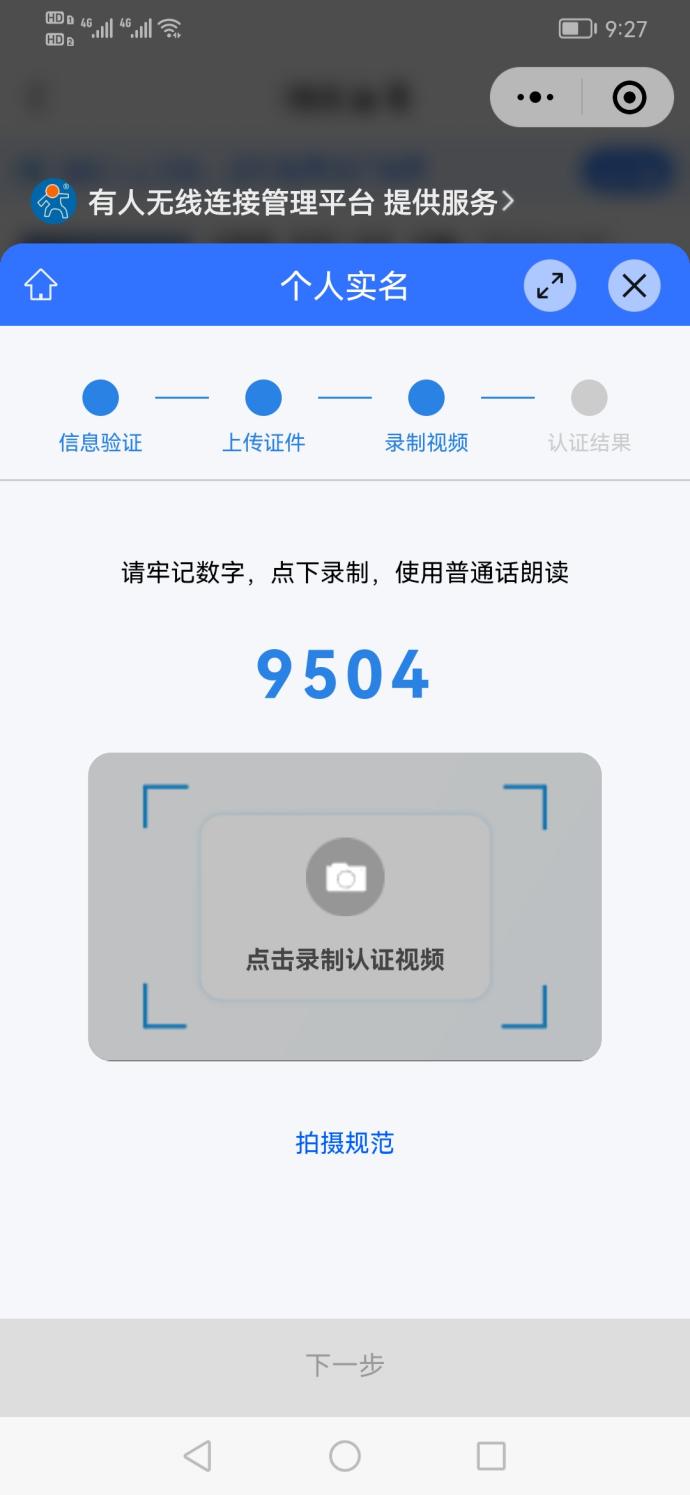This screenshot has width=690, height=1495.
Task: Expand the panel to full screen
Action: 550,286
